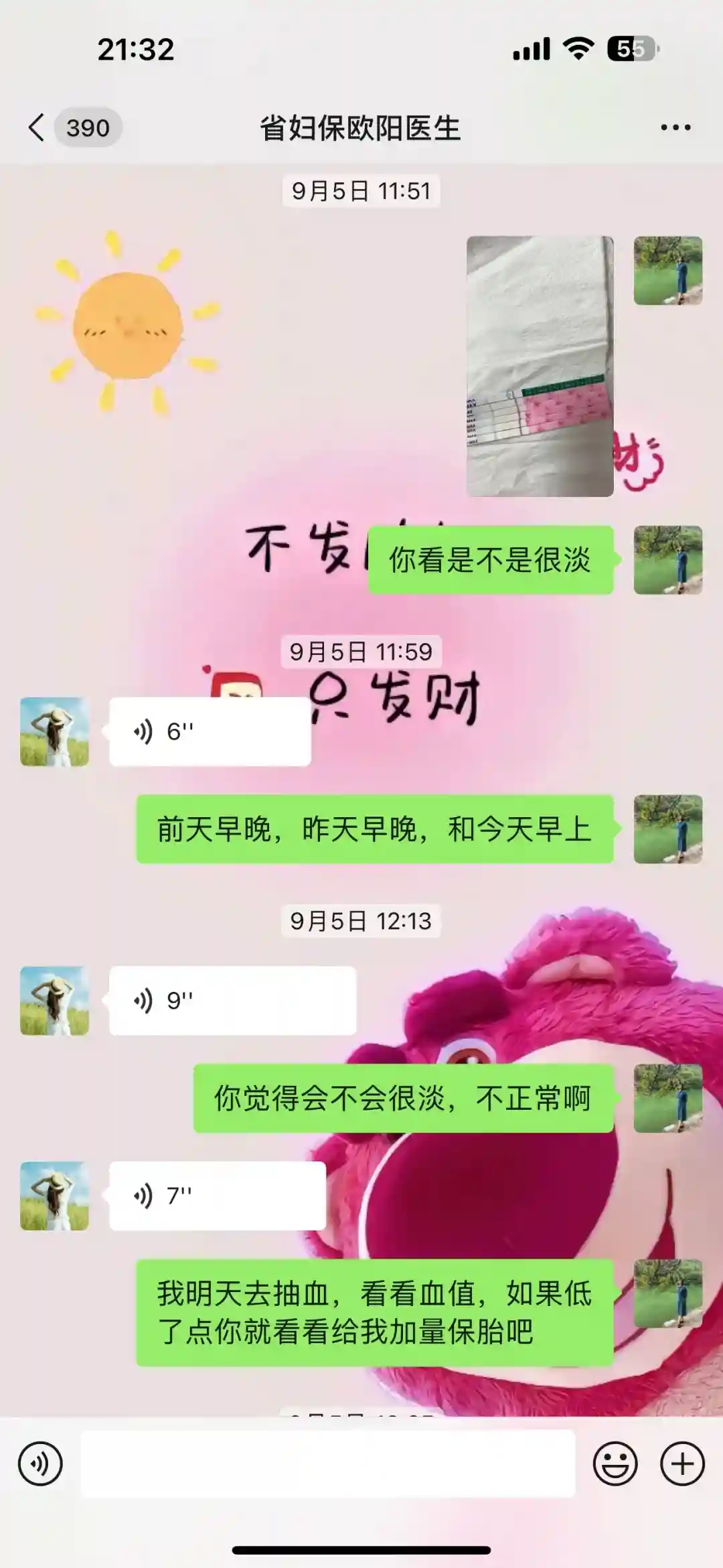
Task: Open my avatar beside 你看是不是很淡
Action: 667,560
